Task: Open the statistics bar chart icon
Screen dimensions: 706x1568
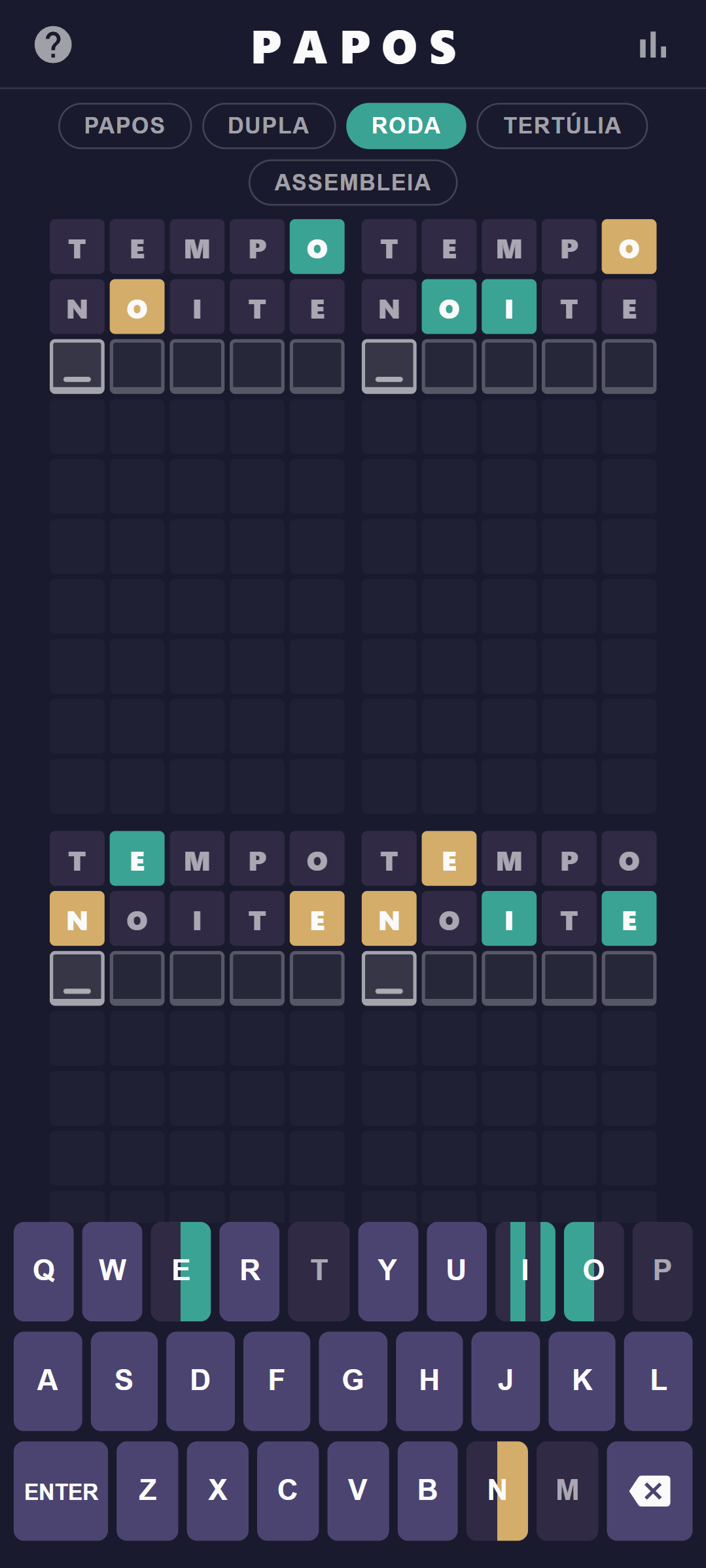Action: (652, 45)
